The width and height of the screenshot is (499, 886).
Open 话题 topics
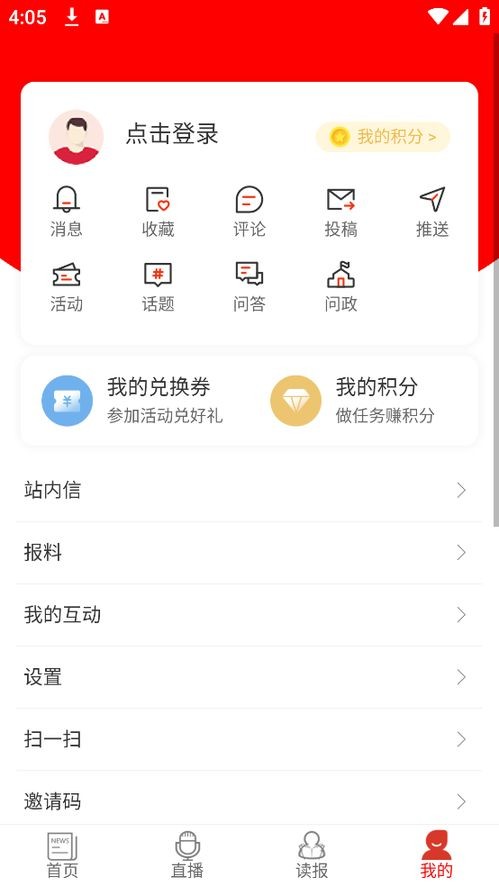[x=158, y=287]
